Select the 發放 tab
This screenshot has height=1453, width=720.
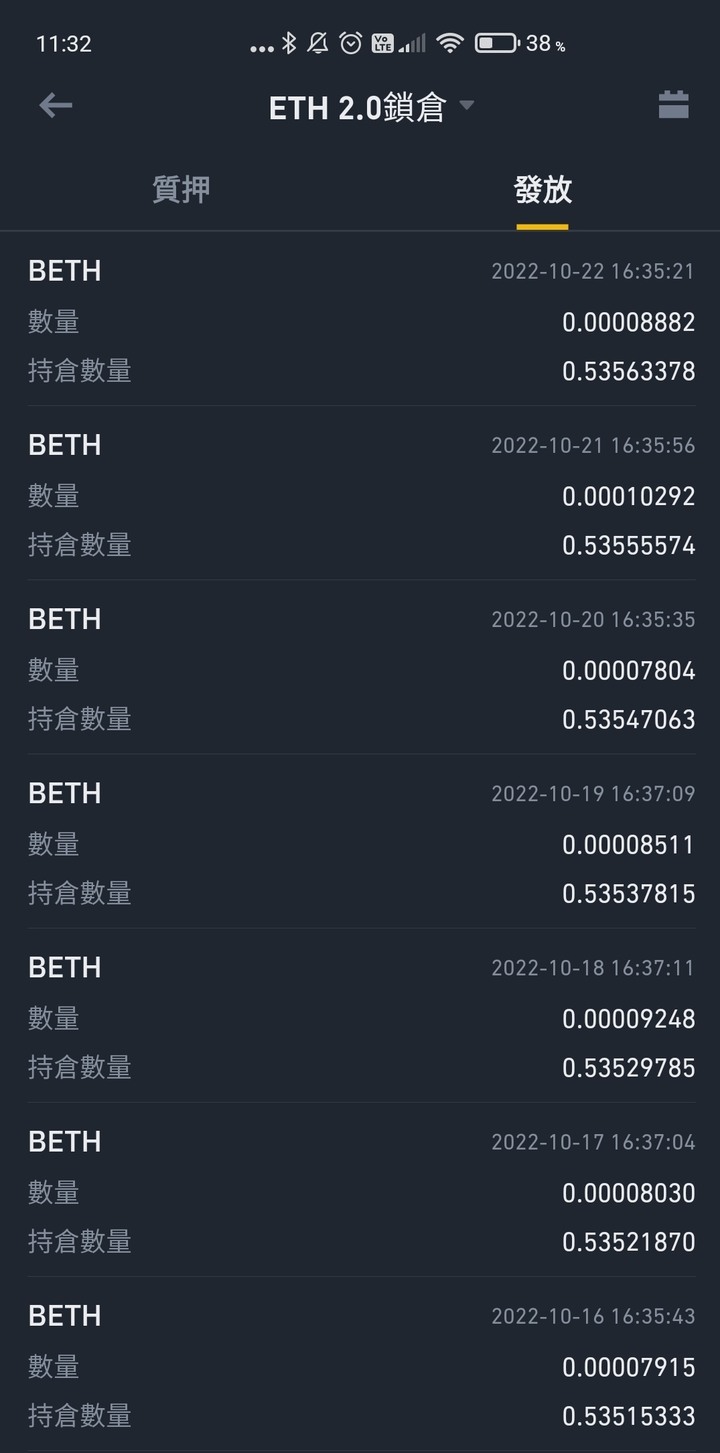(x=542, y=190)
